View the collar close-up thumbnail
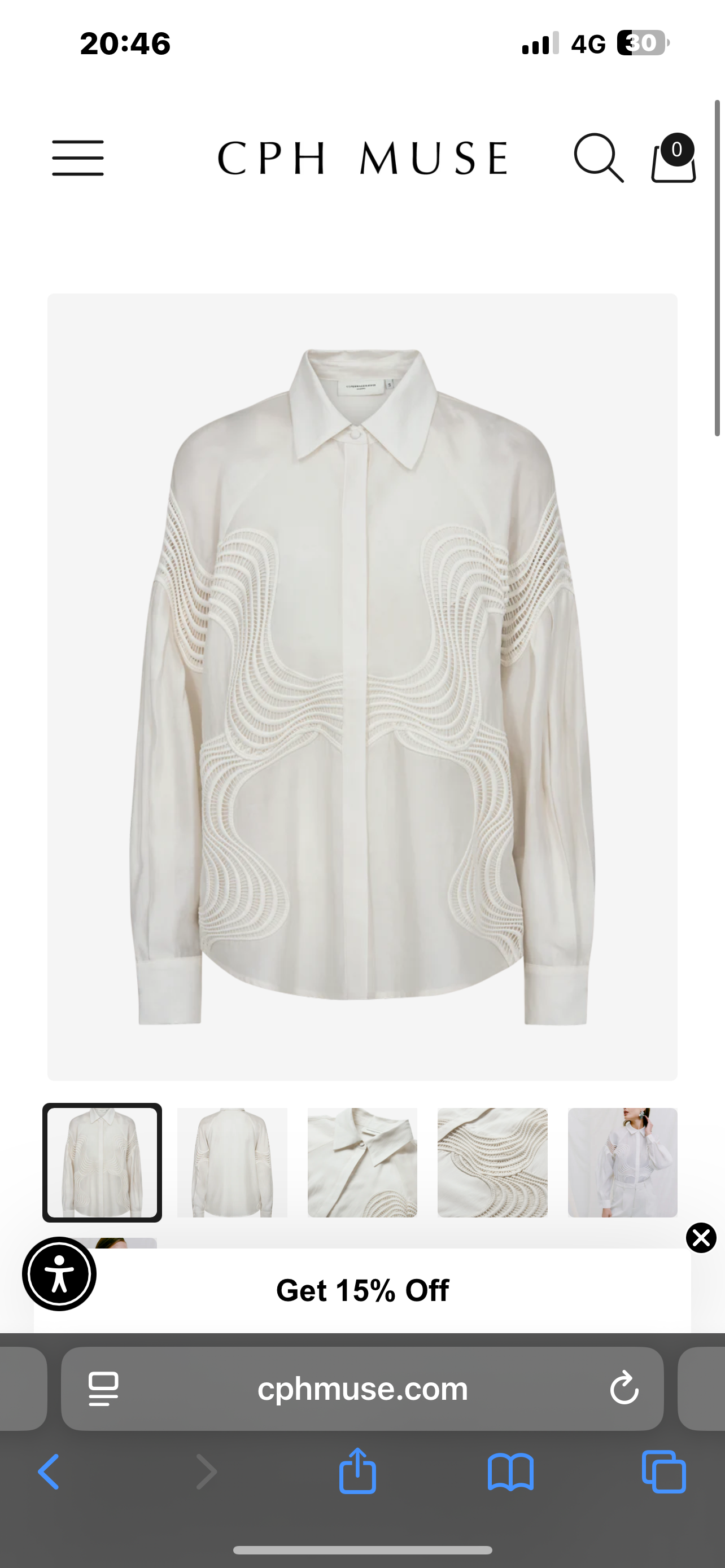Screen dimensions: 725x1568 pos(362,1162)
